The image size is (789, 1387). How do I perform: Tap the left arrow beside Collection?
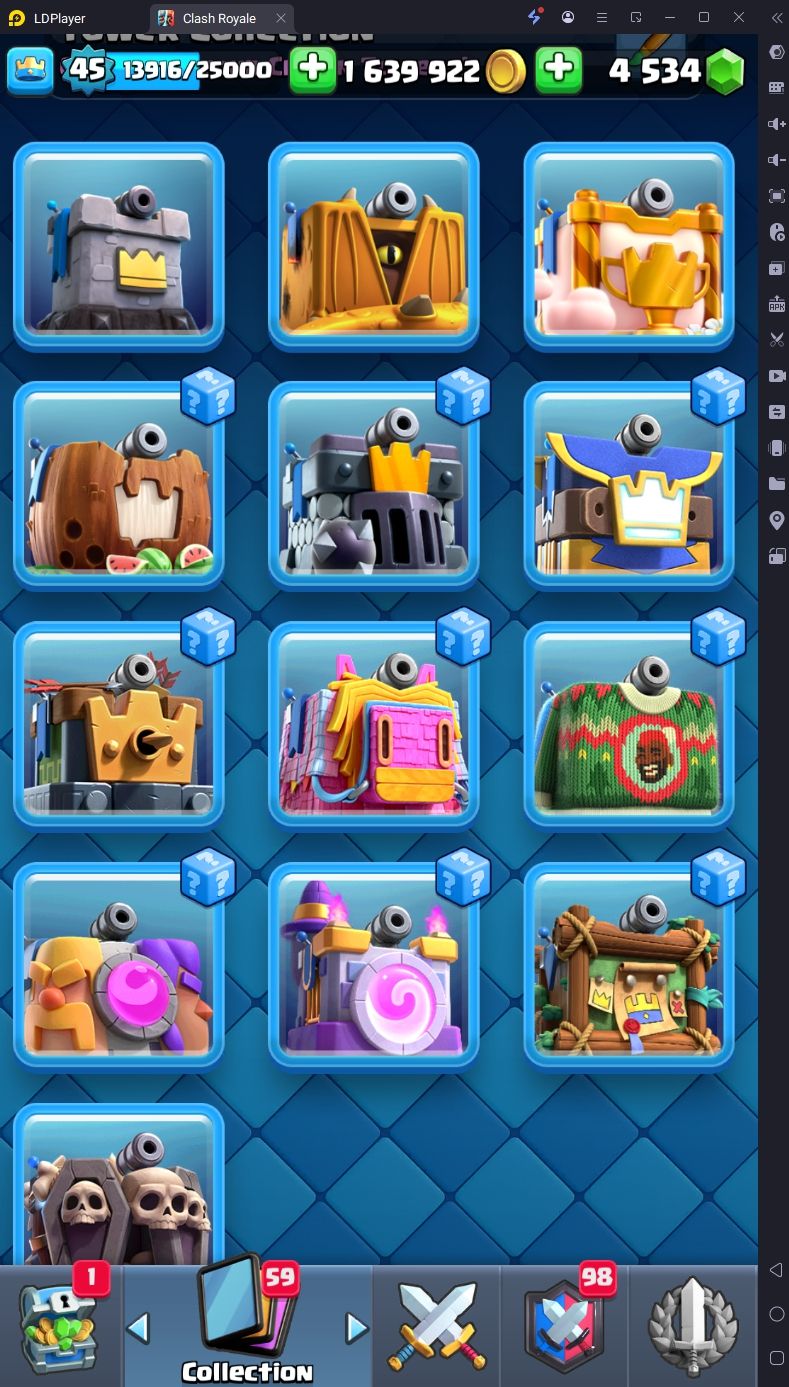(139, 1328)
